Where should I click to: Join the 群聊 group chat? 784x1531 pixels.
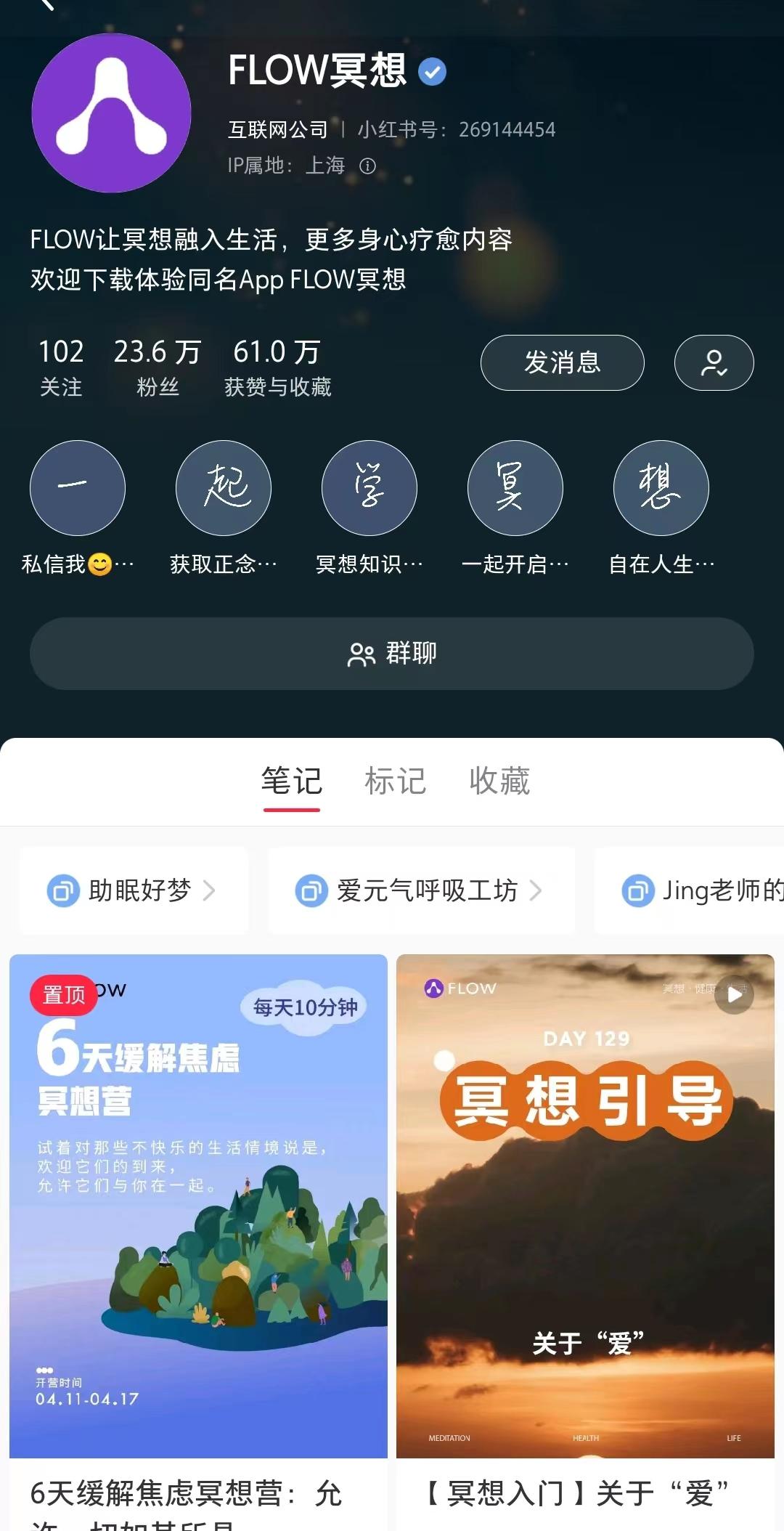(x=392, y=654)
